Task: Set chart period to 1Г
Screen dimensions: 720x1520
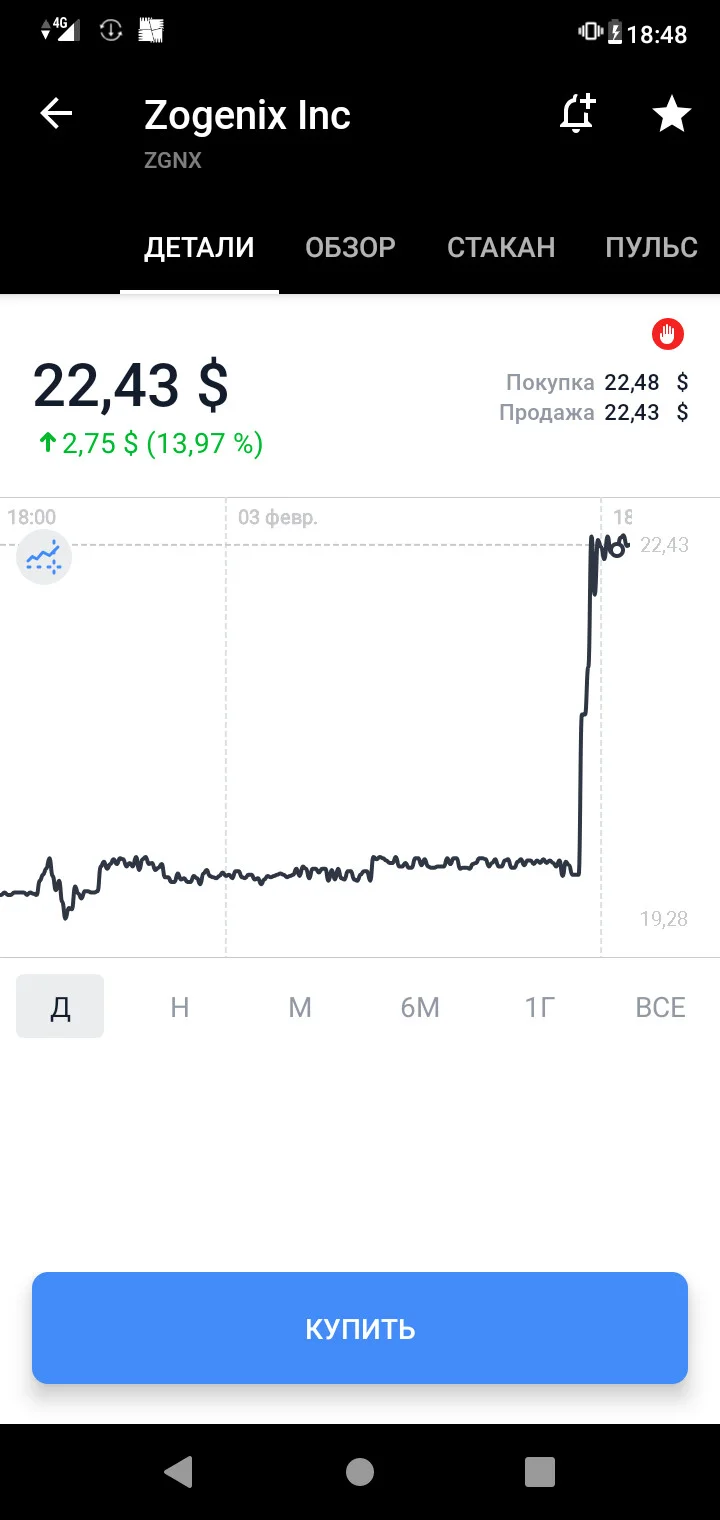Action: [x=540, y=1006]
